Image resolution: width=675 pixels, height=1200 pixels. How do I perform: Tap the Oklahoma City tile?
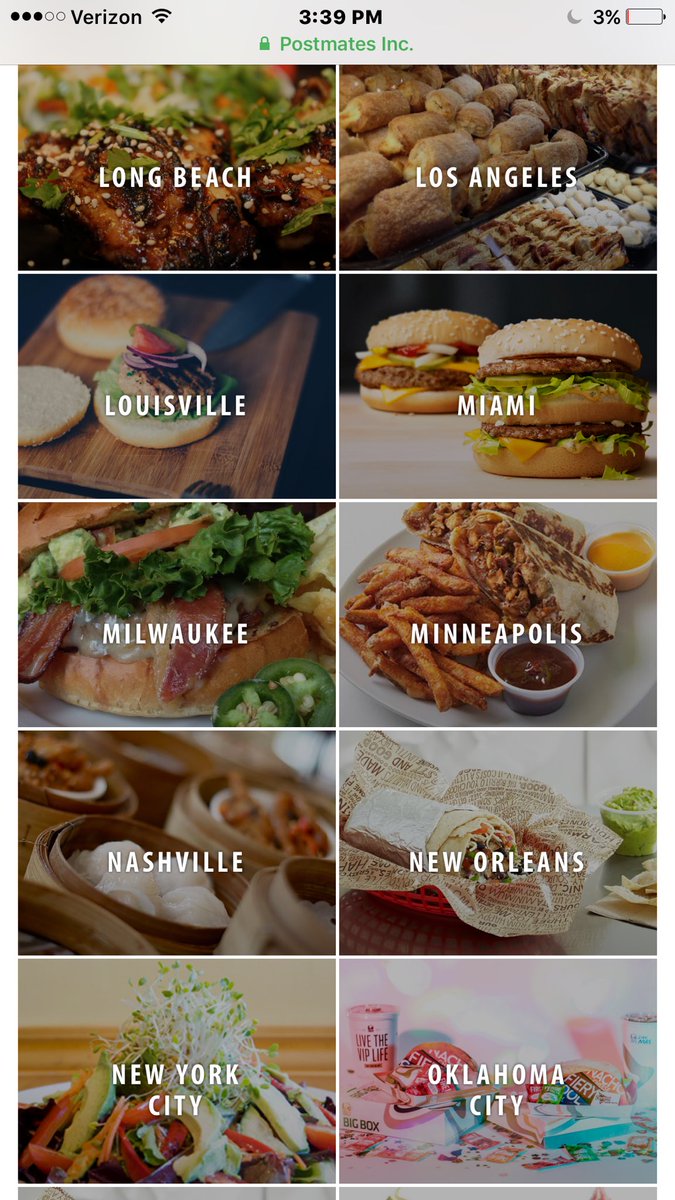click(497, 1070)
